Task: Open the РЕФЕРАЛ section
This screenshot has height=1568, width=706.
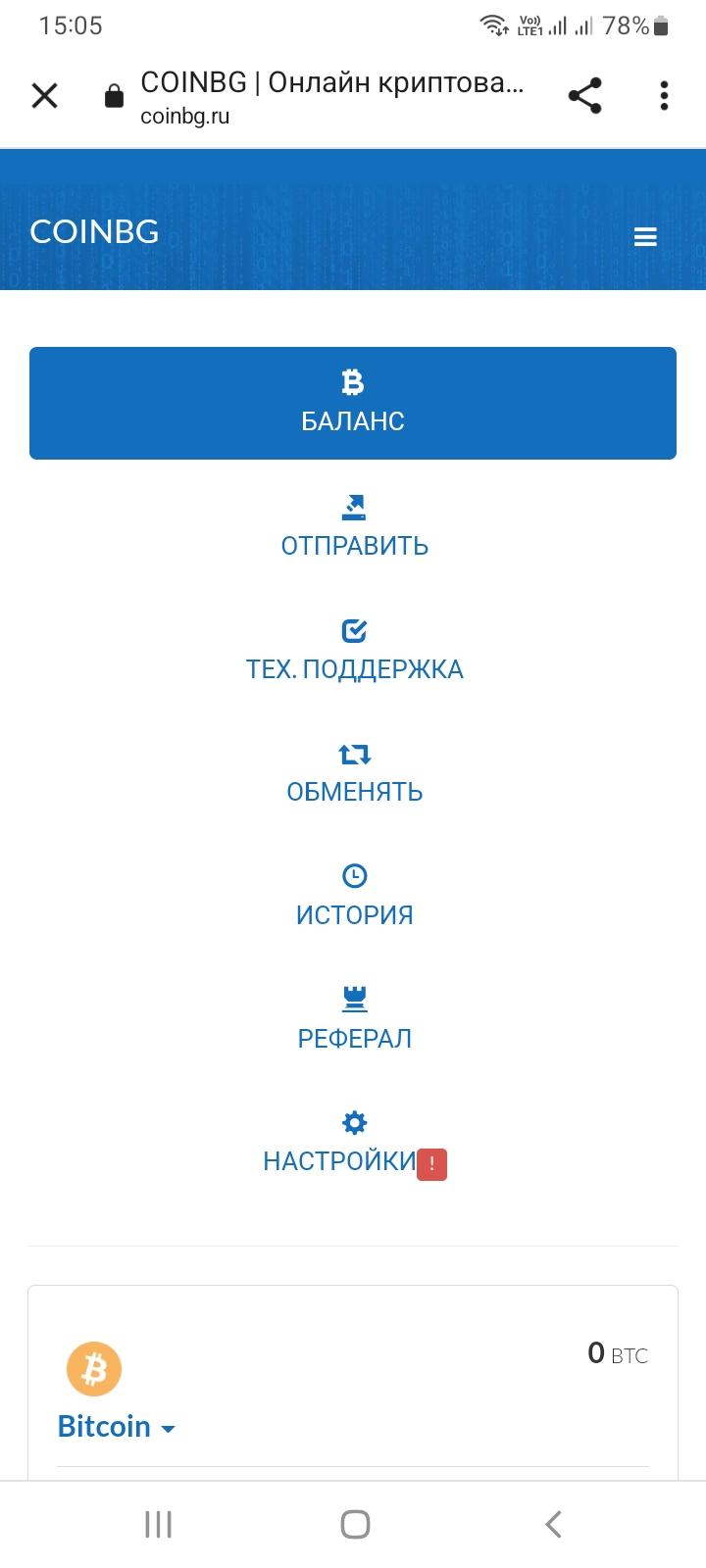Action: tap(354, 1020)
